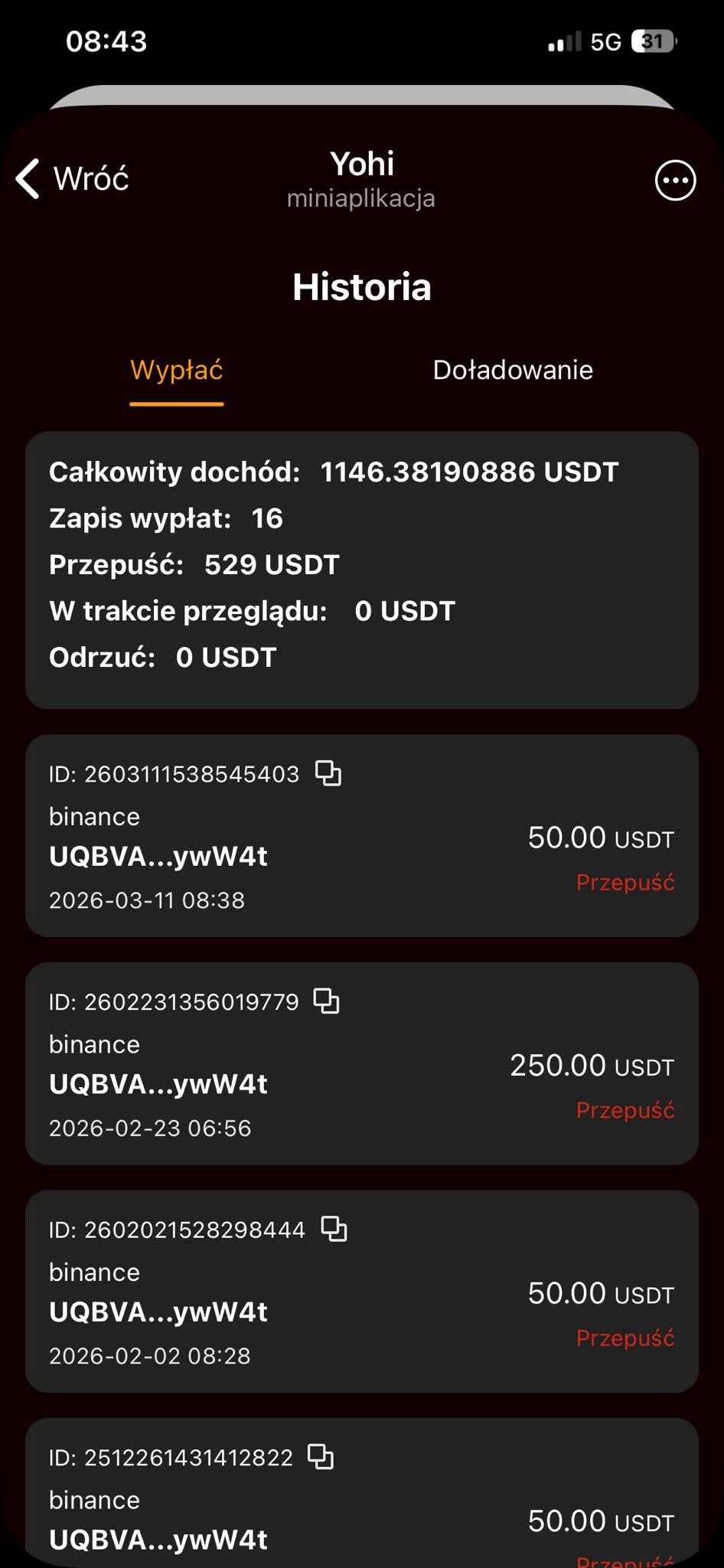Go back using the Wróć button
This screenshot has height=1568, width=724.
(73, 179)
